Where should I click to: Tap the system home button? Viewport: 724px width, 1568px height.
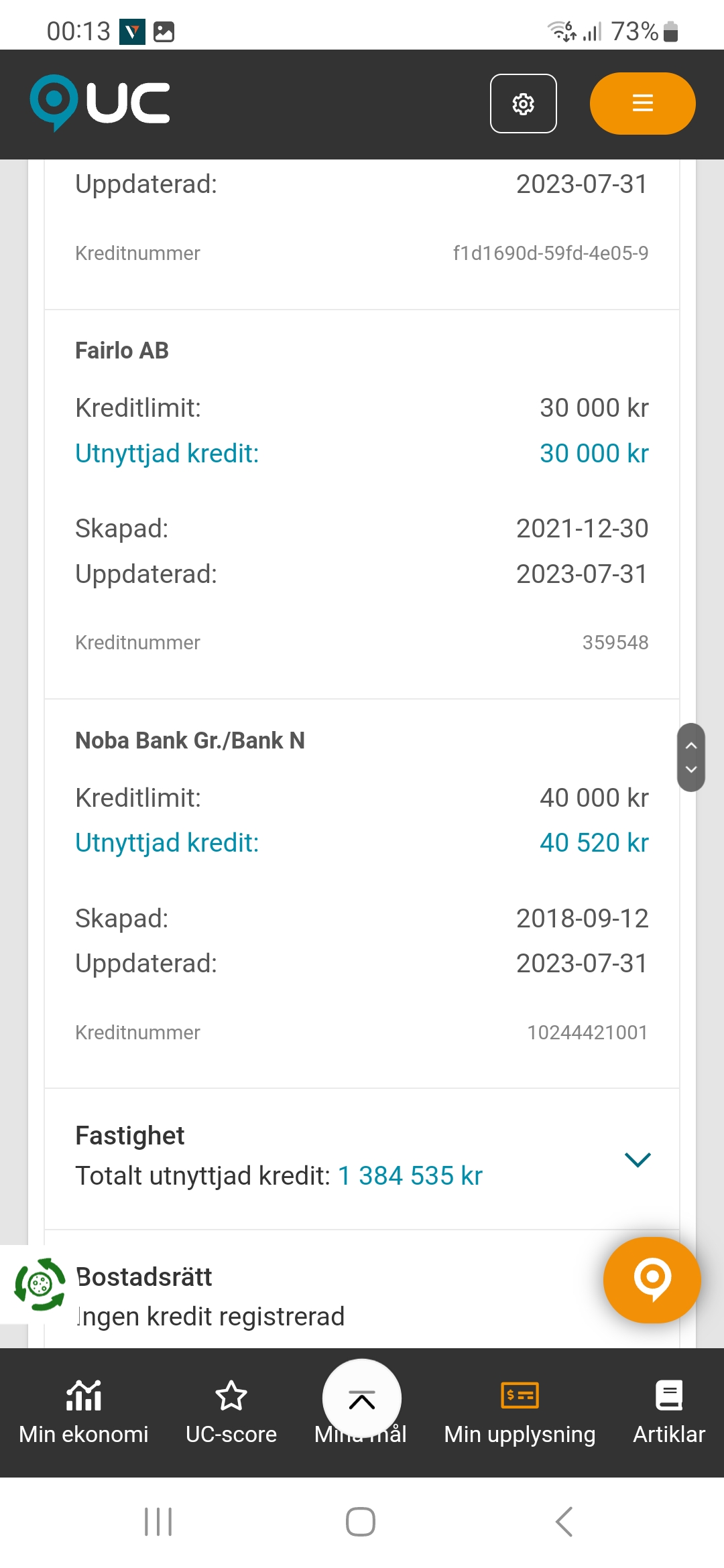361,1522
